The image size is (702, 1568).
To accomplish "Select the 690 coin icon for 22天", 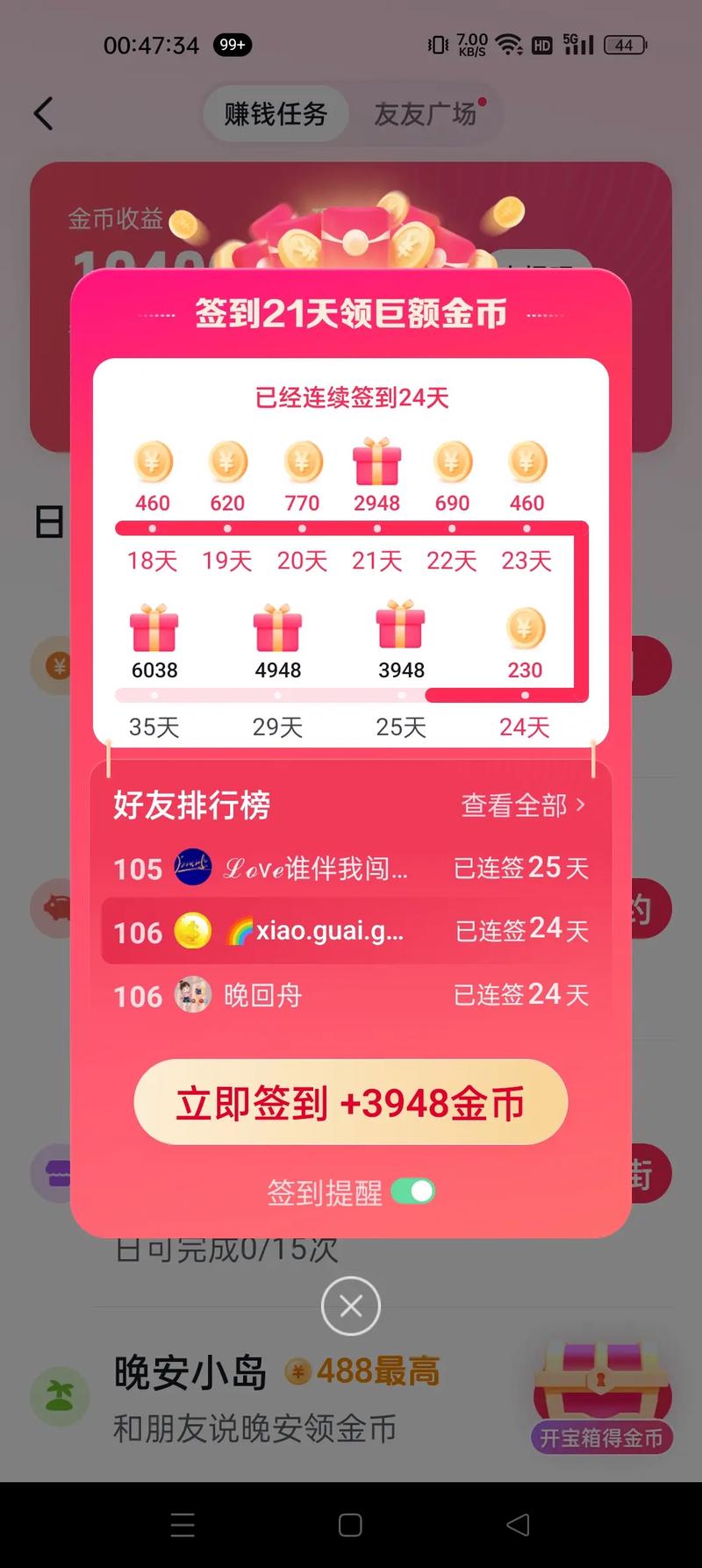I will tap(452, 465).
